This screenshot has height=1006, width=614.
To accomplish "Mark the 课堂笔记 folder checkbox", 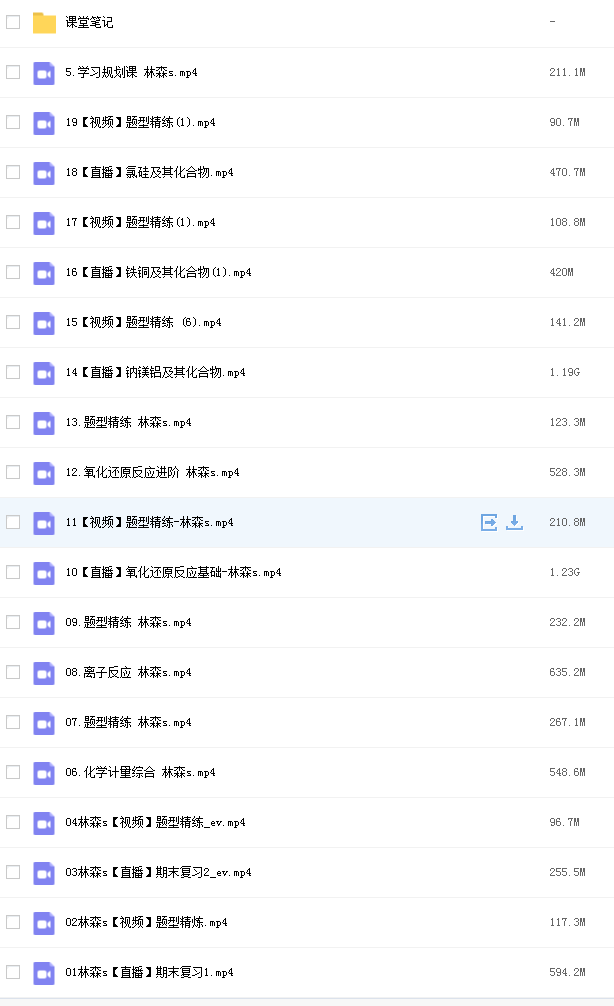I will pos(13,22).
